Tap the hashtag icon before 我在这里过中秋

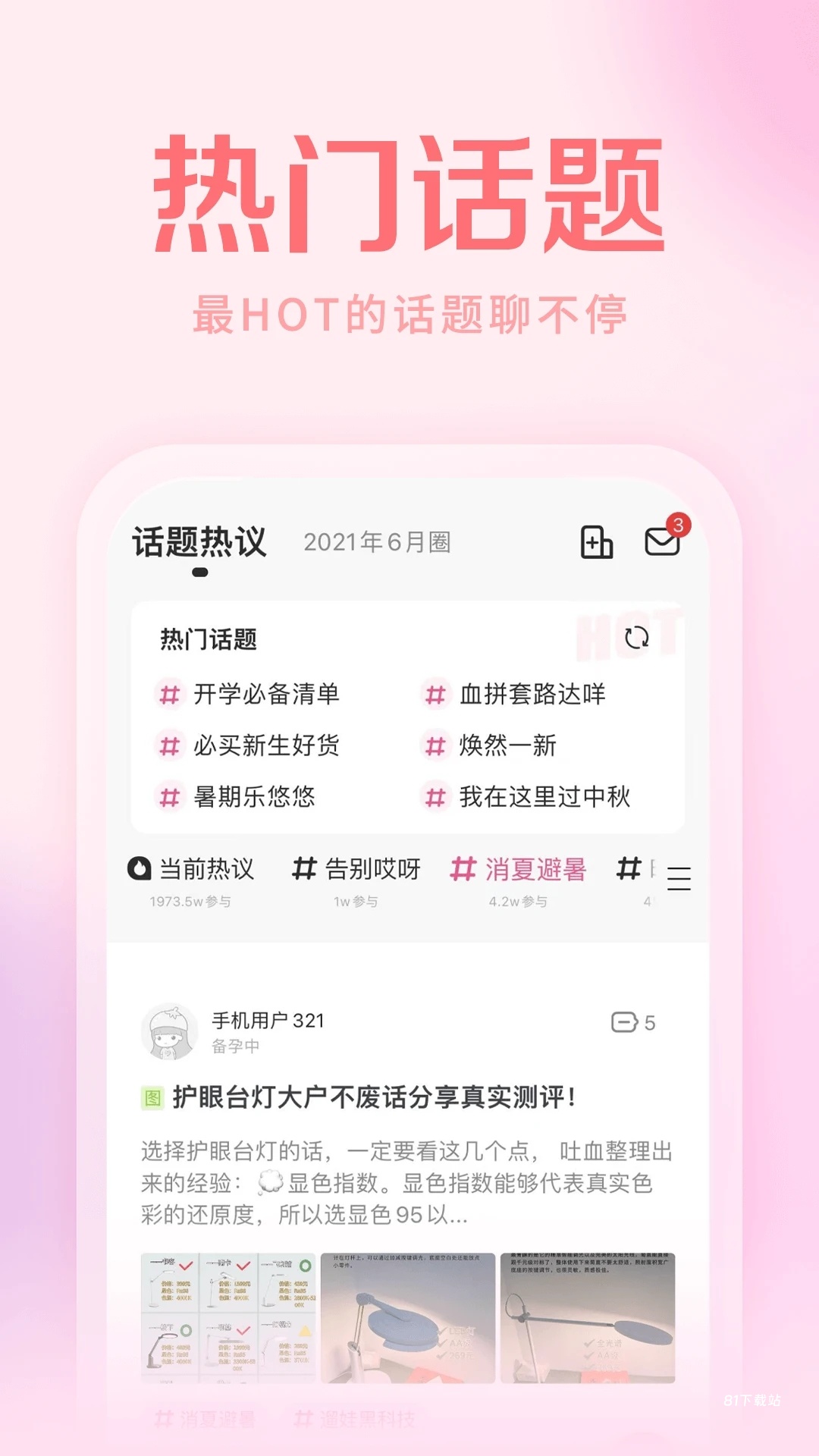[434, 798]
